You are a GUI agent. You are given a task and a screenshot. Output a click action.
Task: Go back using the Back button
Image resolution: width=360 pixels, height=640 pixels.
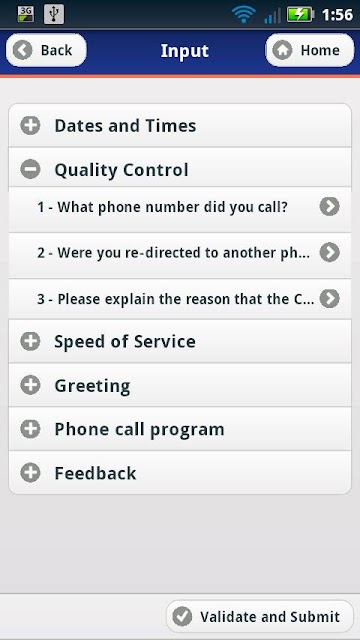[x=46, y=50]
